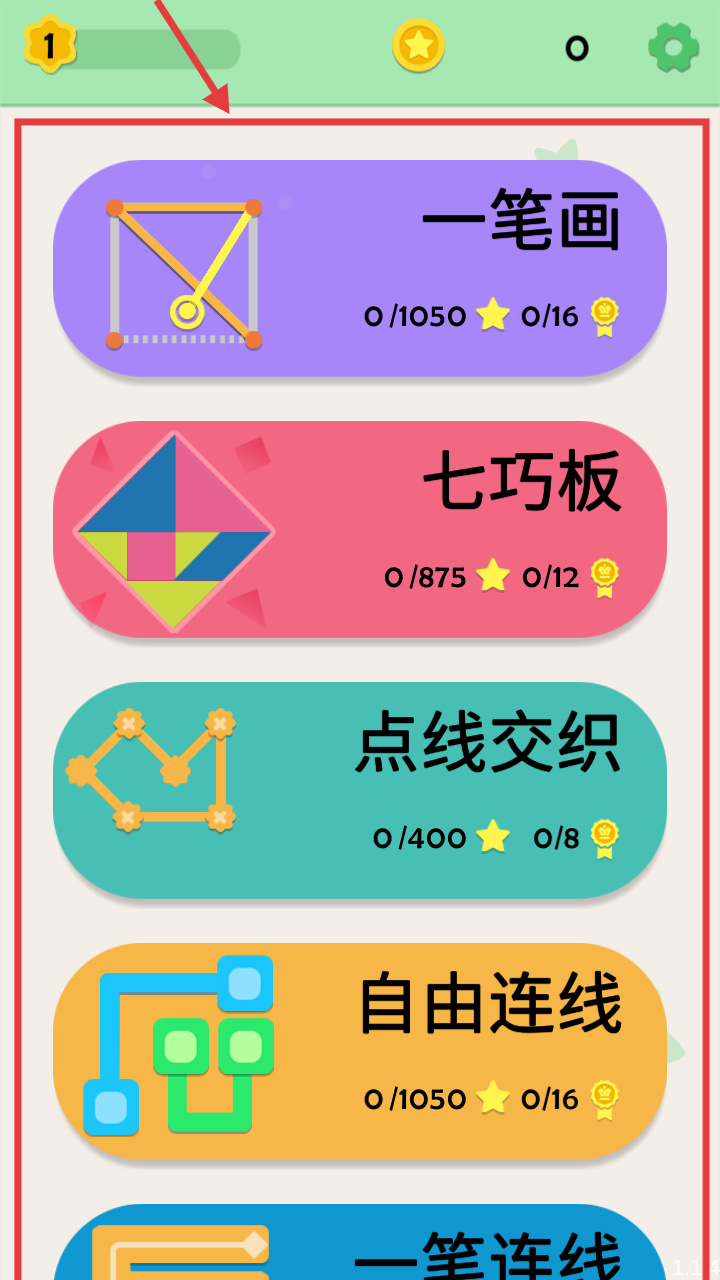Open the 一笔画 puzzle mode
720x1280 pixels.
coord(360,268)
